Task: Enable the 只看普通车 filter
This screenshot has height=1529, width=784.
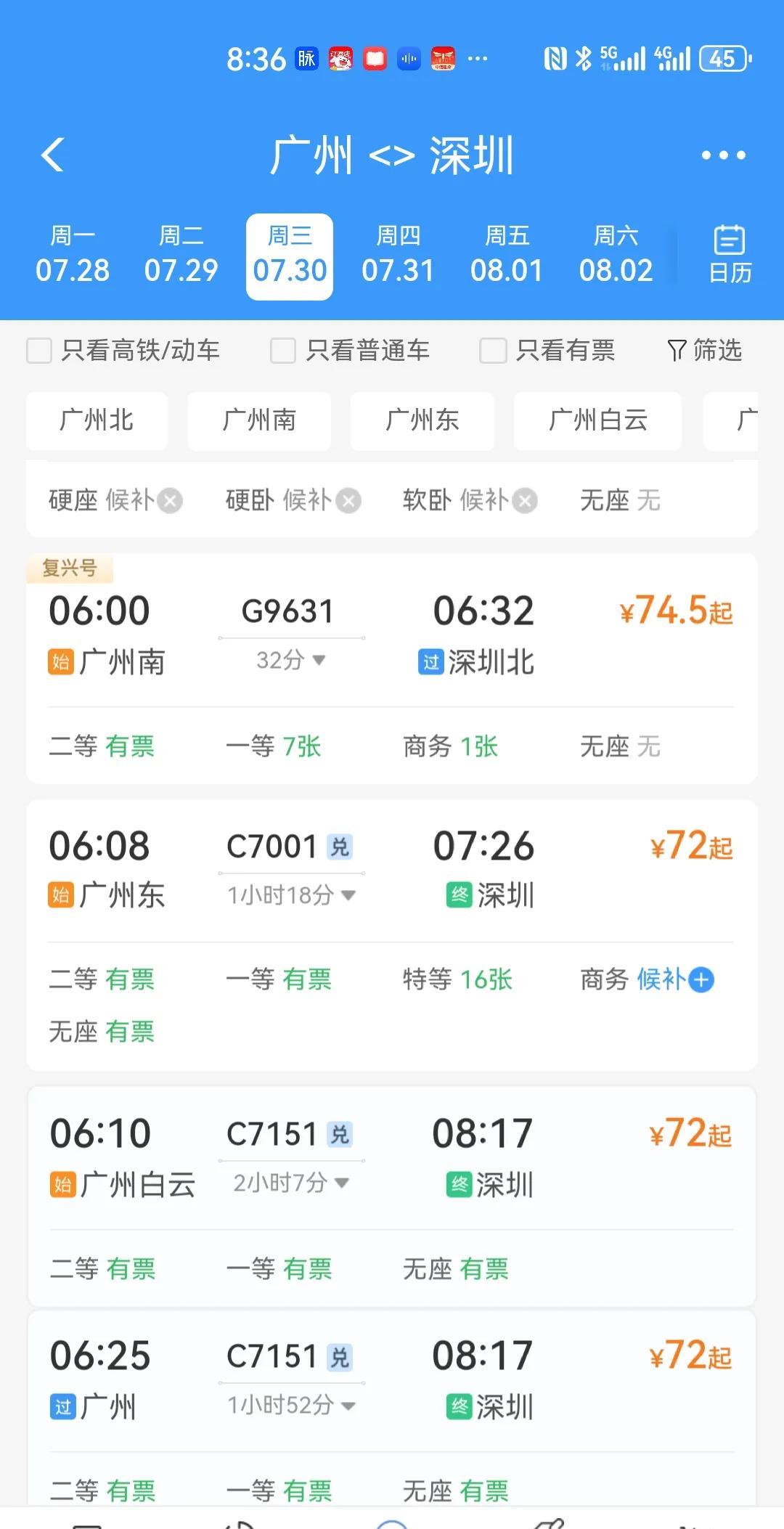Action: click(283, 351)
